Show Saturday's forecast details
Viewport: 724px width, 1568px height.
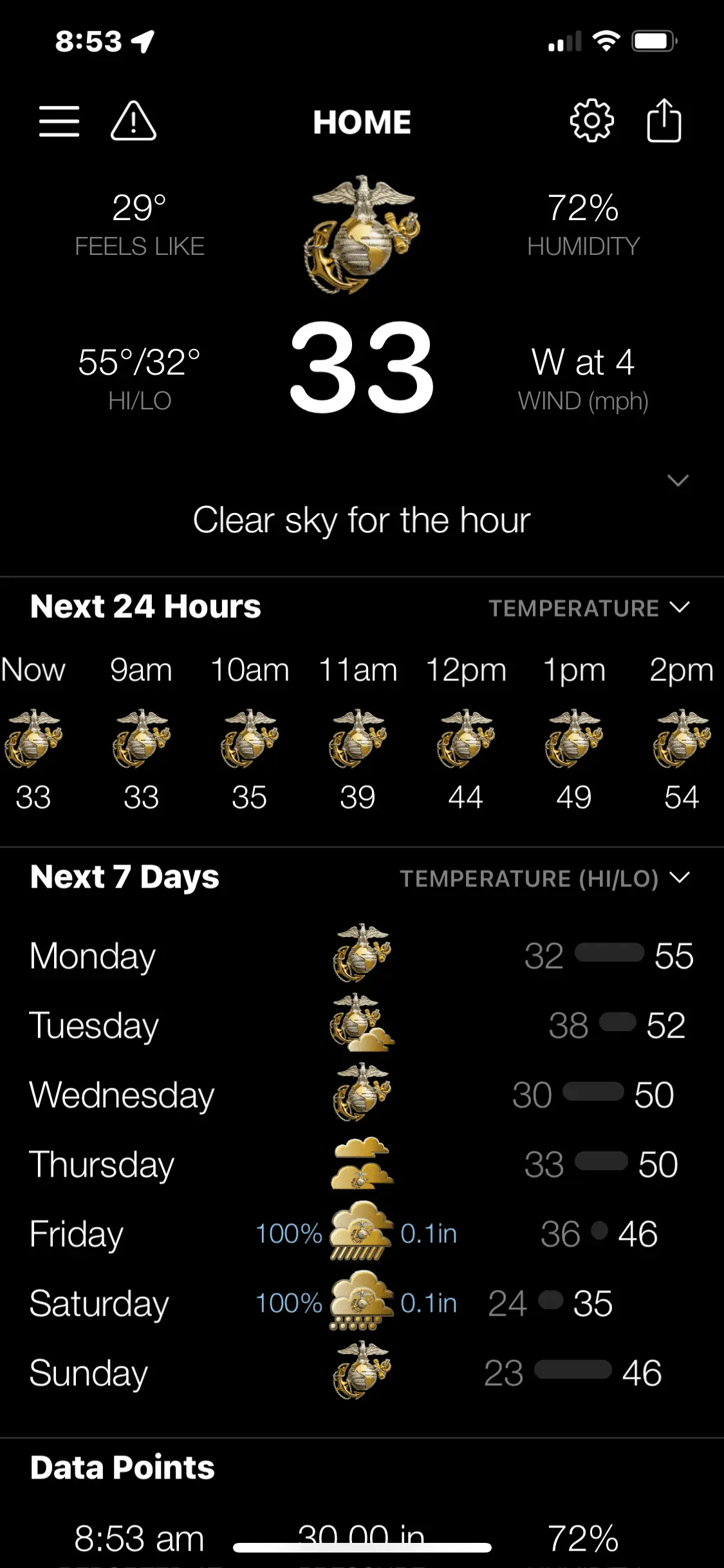click(x=362, y=1303)
